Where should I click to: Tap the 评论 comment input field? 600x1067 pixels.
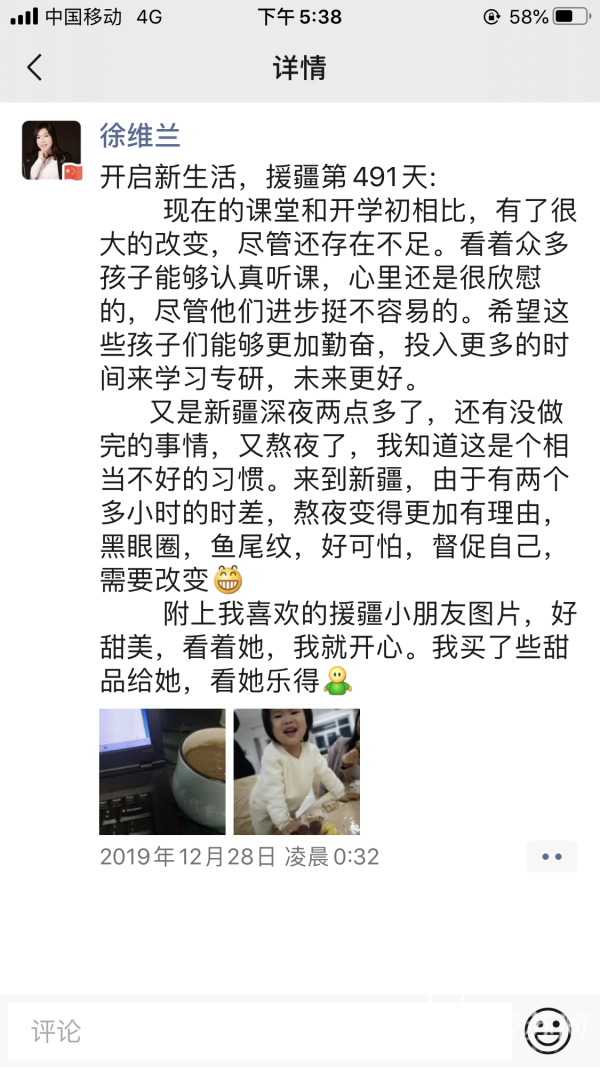[260, 1031]
